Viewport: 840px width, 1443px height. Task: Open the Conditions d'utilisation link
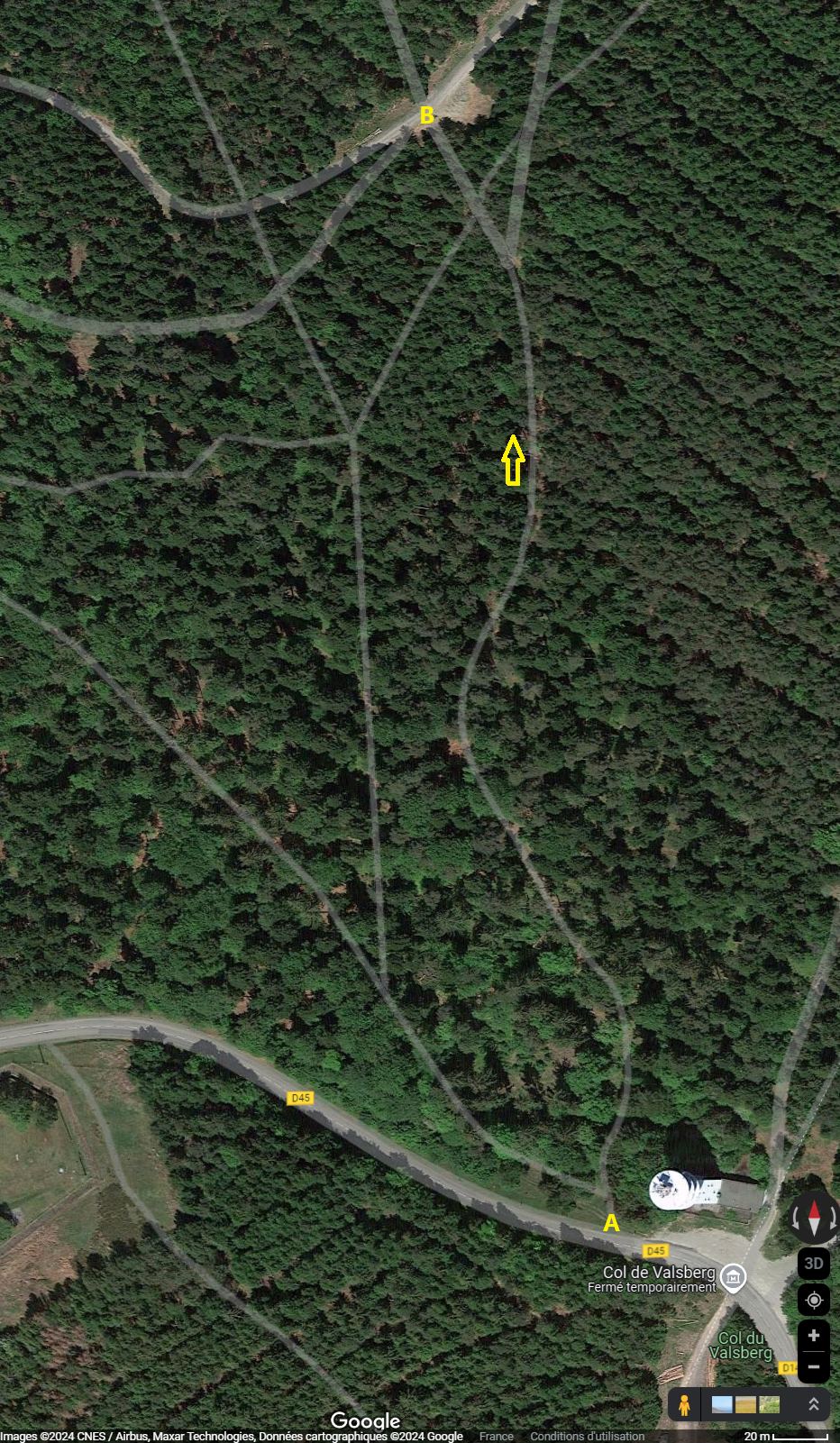tap(587, 1436)
